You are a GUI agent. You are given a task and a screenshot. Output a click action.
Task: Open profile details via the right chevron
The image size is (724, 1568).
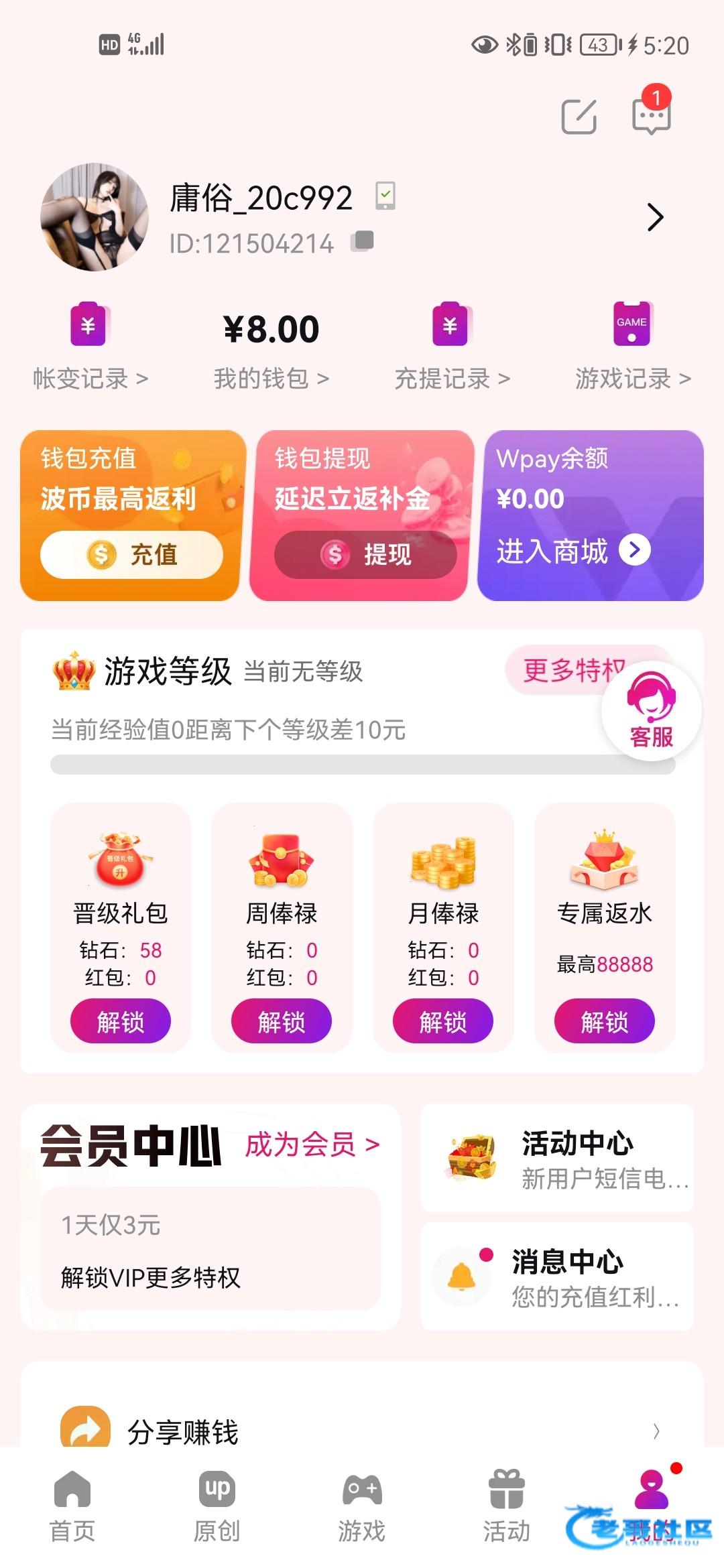click(655, 217)
